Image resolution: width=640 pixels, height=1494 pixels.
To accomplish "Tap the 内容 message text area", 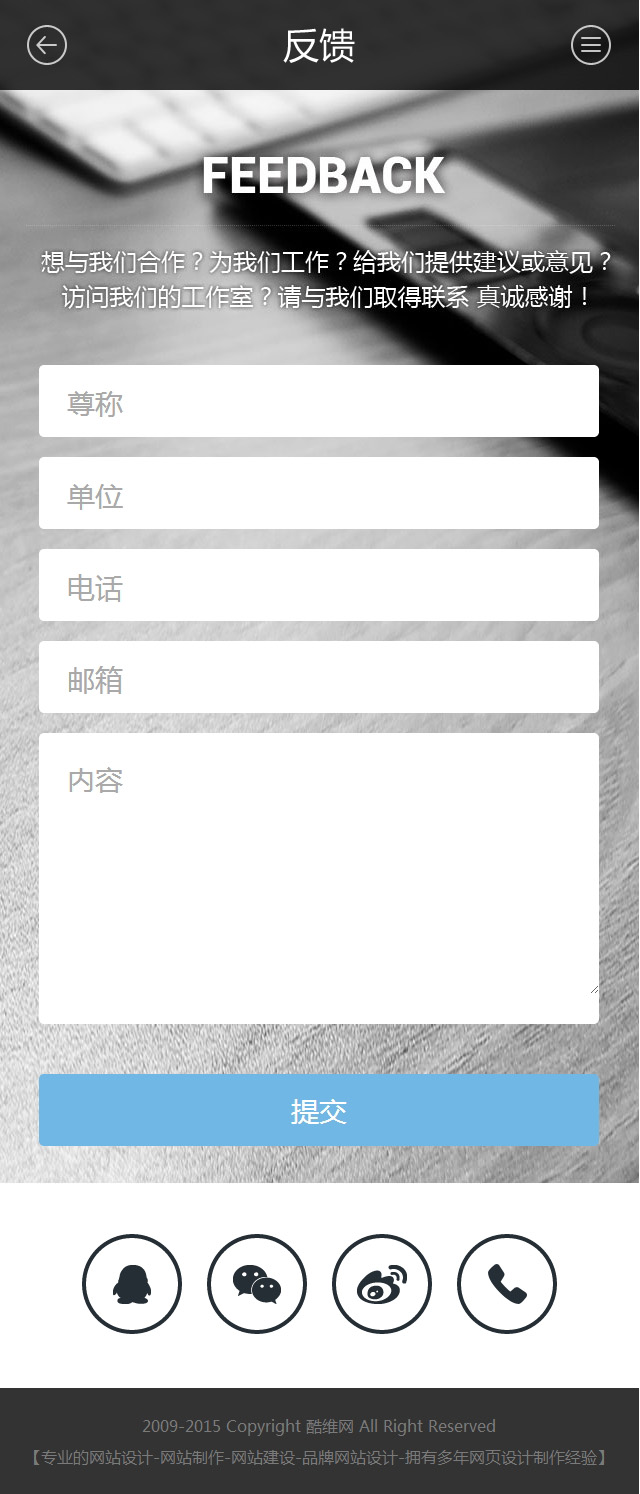I will 319,878.
